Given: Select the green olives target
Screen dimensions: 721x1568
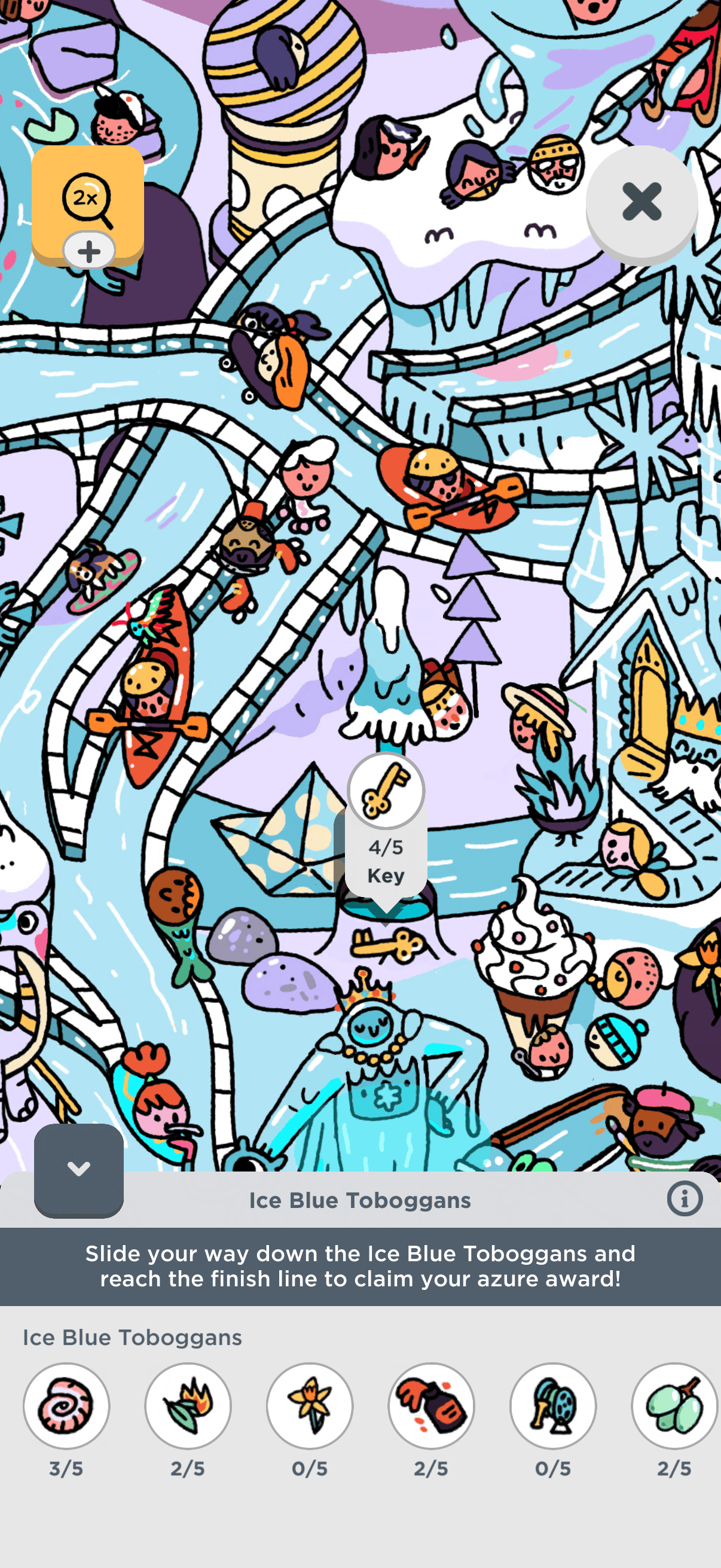Looking at the screenshot, I should tap(674, 1405).
